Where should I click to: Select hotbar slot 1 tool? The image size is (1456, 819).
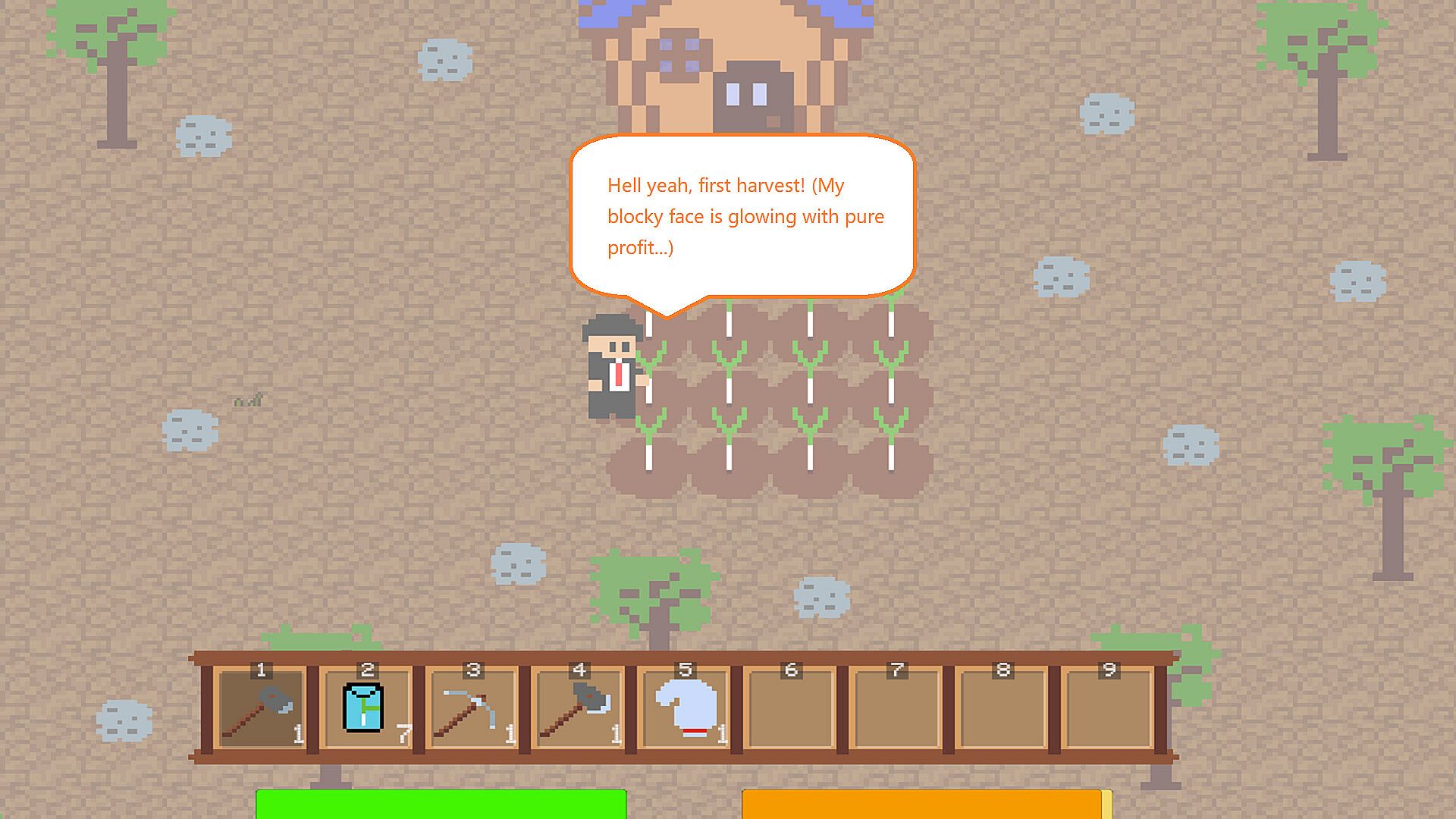point(260,709)
